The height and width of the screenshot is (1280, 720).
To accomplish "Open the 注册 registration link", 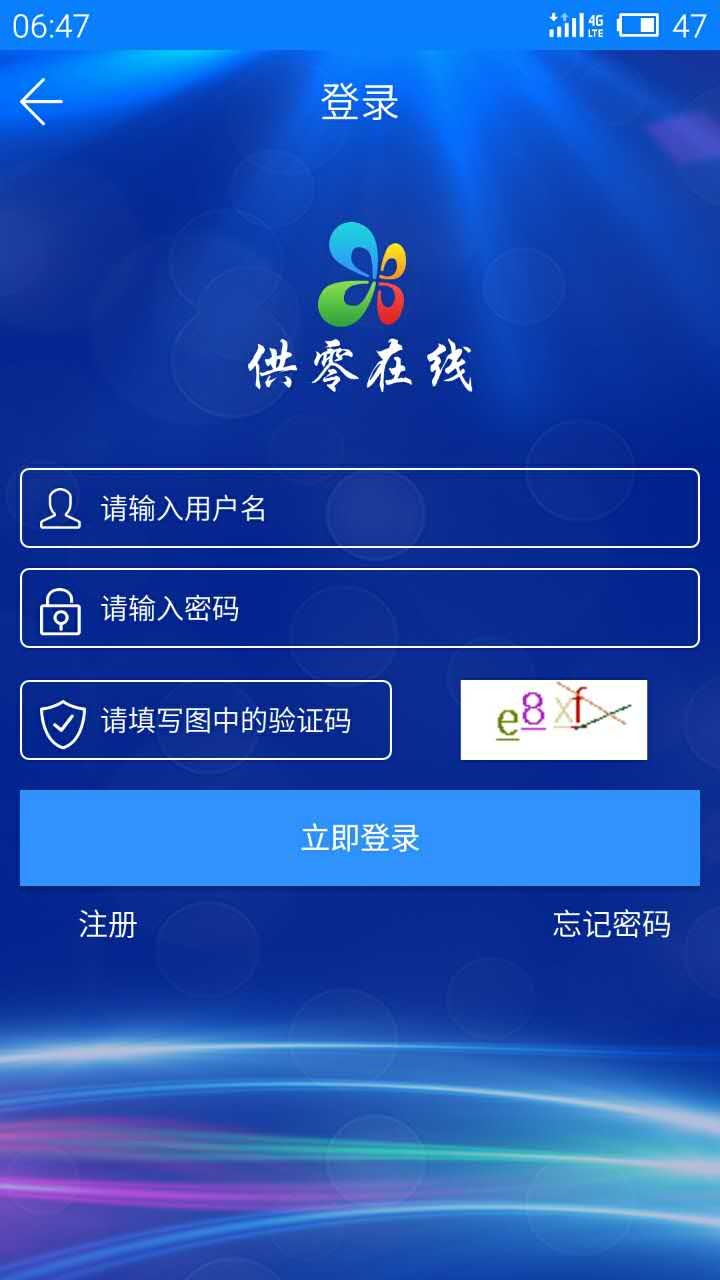I will pyautogui.click(x=108, y=924).
